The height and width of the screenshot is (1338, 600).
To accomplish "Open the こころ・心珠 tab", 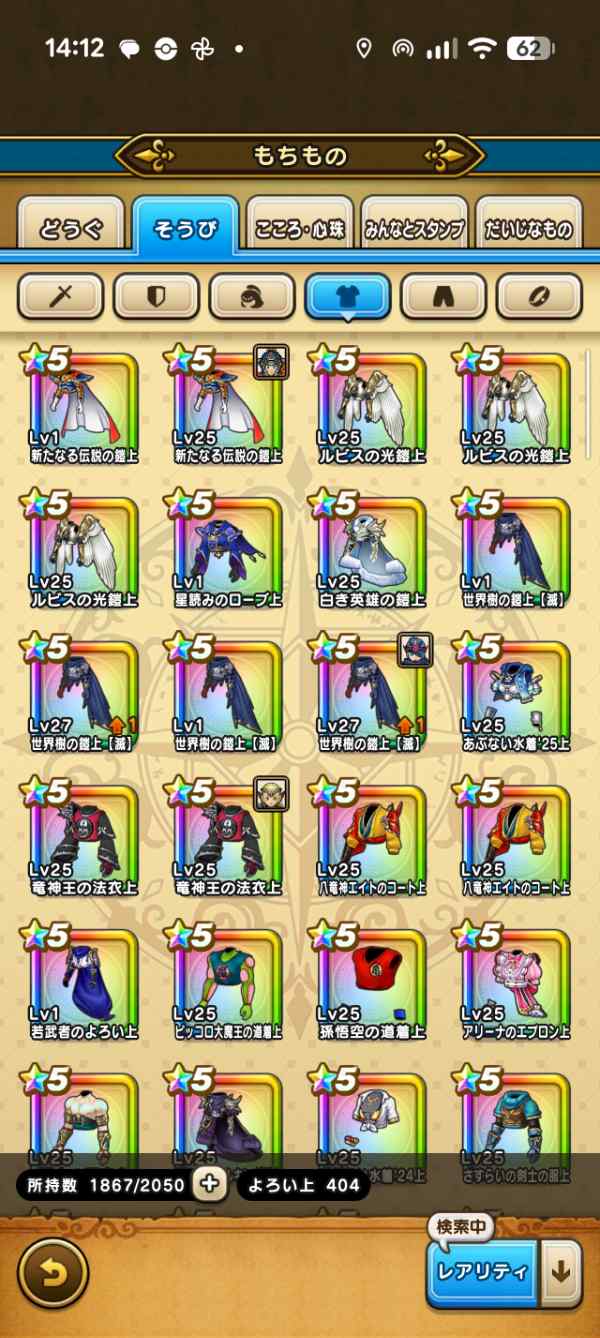I will pos(300,229).
